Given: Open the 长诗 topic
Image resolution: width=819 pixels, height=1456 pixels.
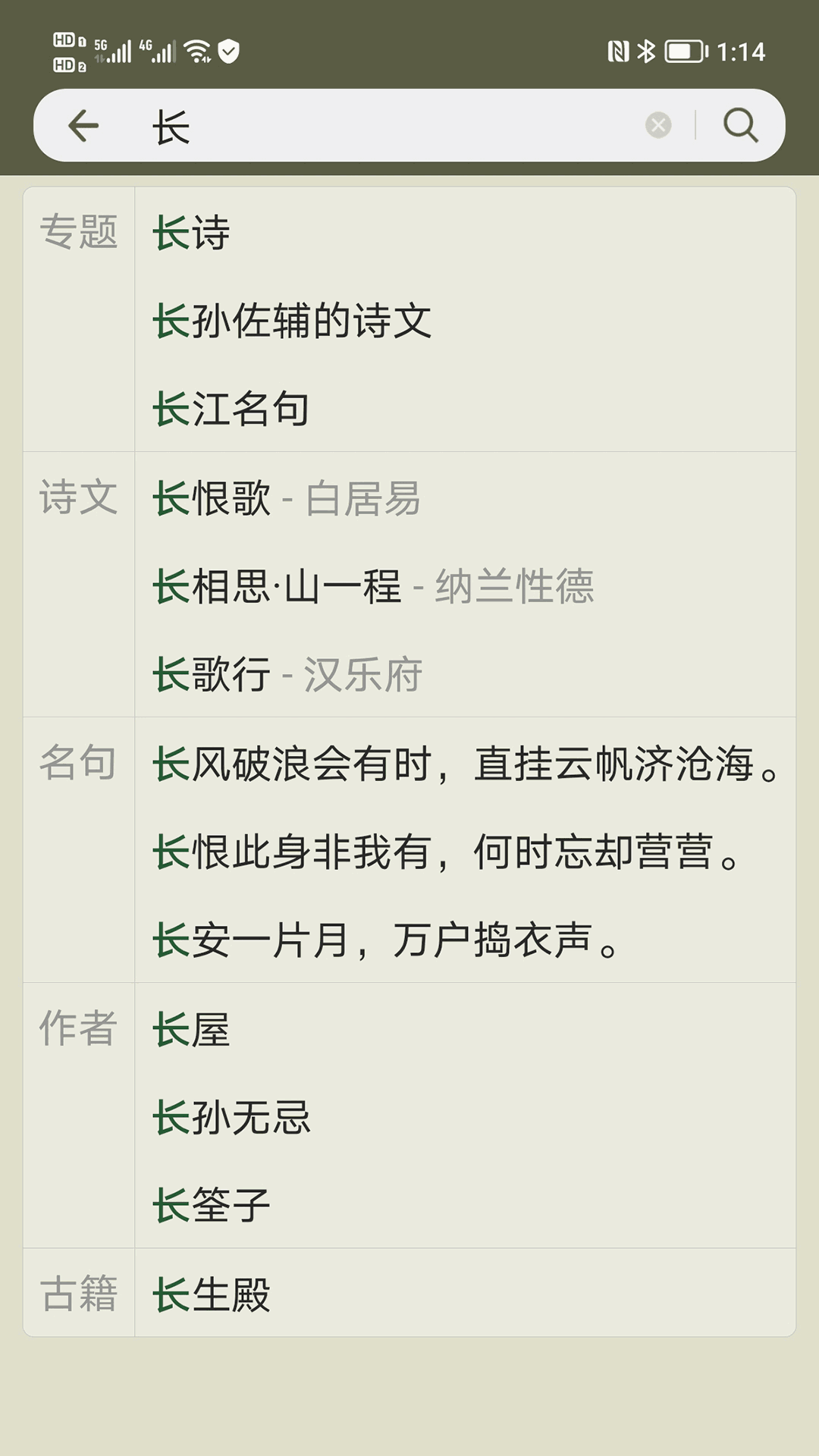Looking at the screenshot, I should point(191,232).
